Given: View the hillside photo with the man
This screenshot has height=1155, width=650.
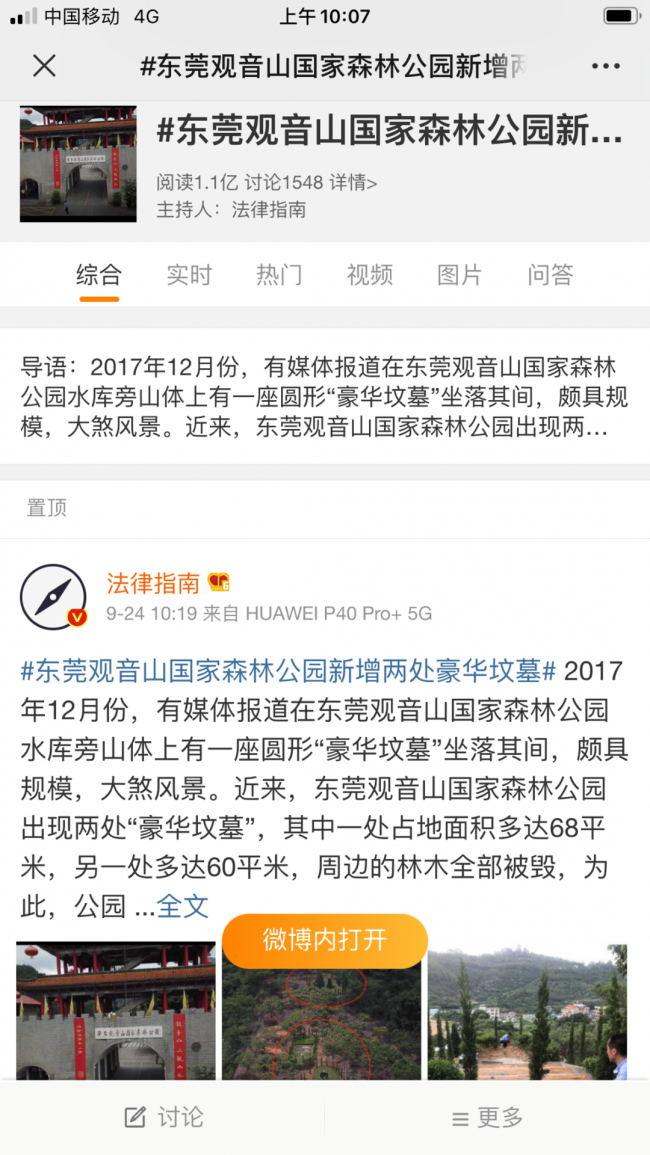Looking at the screenshot, I should click(527, 1010).
